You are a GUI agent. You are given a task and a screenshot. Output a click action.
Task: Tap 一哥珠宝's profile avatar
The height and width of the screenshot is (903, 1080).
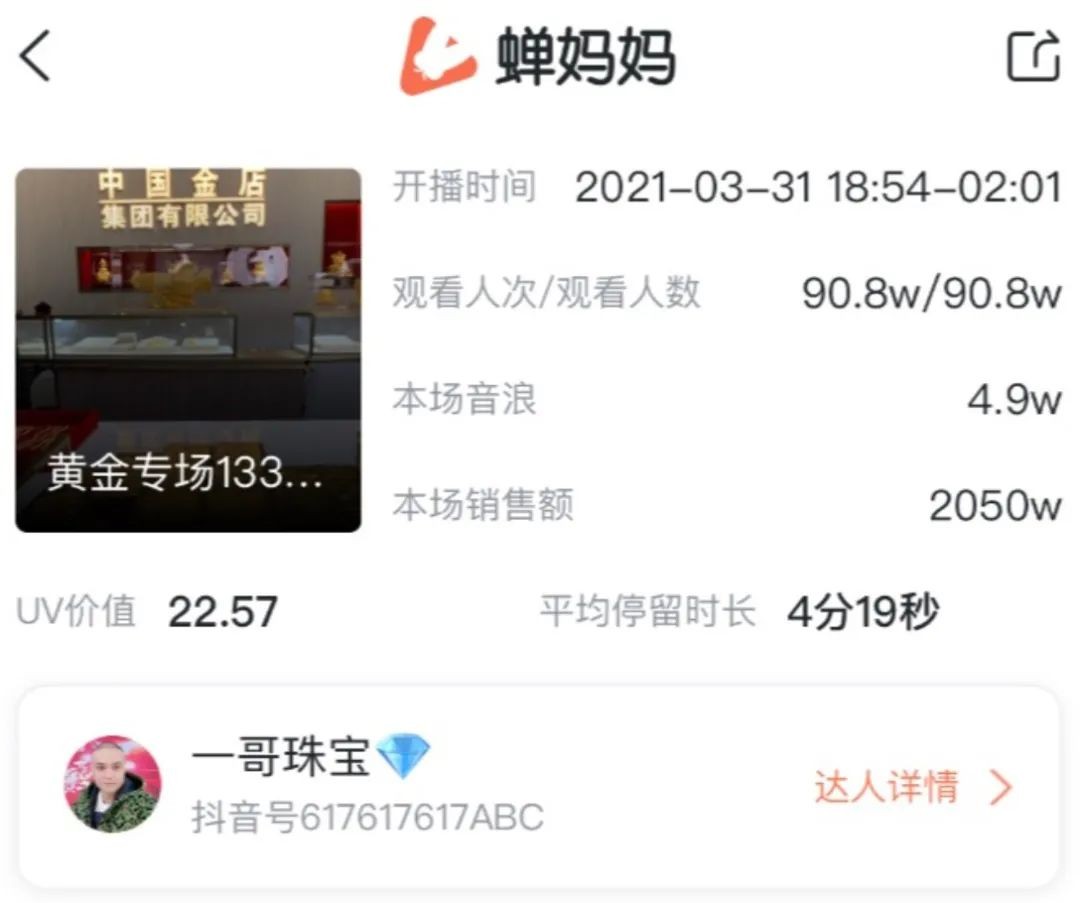pos(112,785)
